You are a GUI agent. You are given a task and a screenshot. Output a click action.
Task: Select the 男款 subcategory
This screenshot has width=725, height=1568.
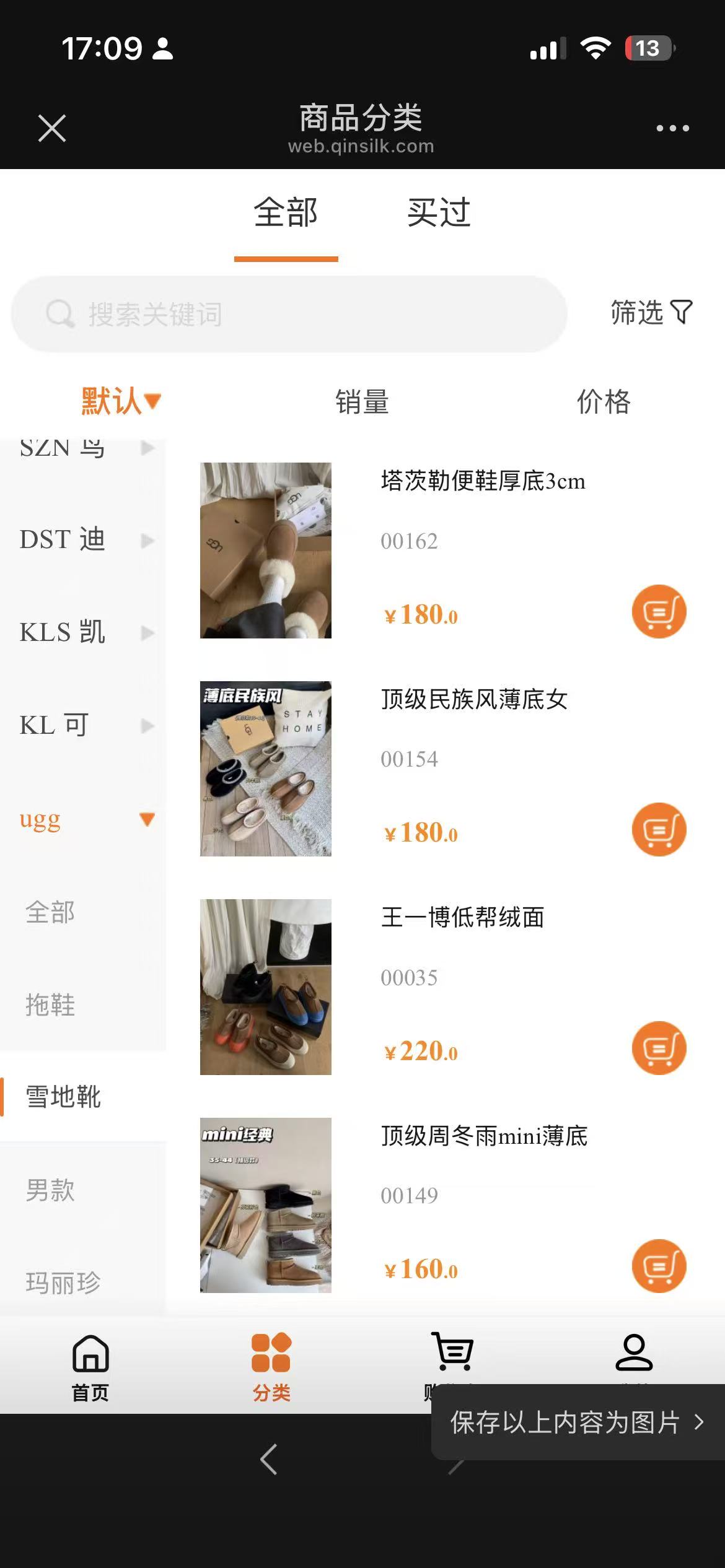tap(51, 1190)
